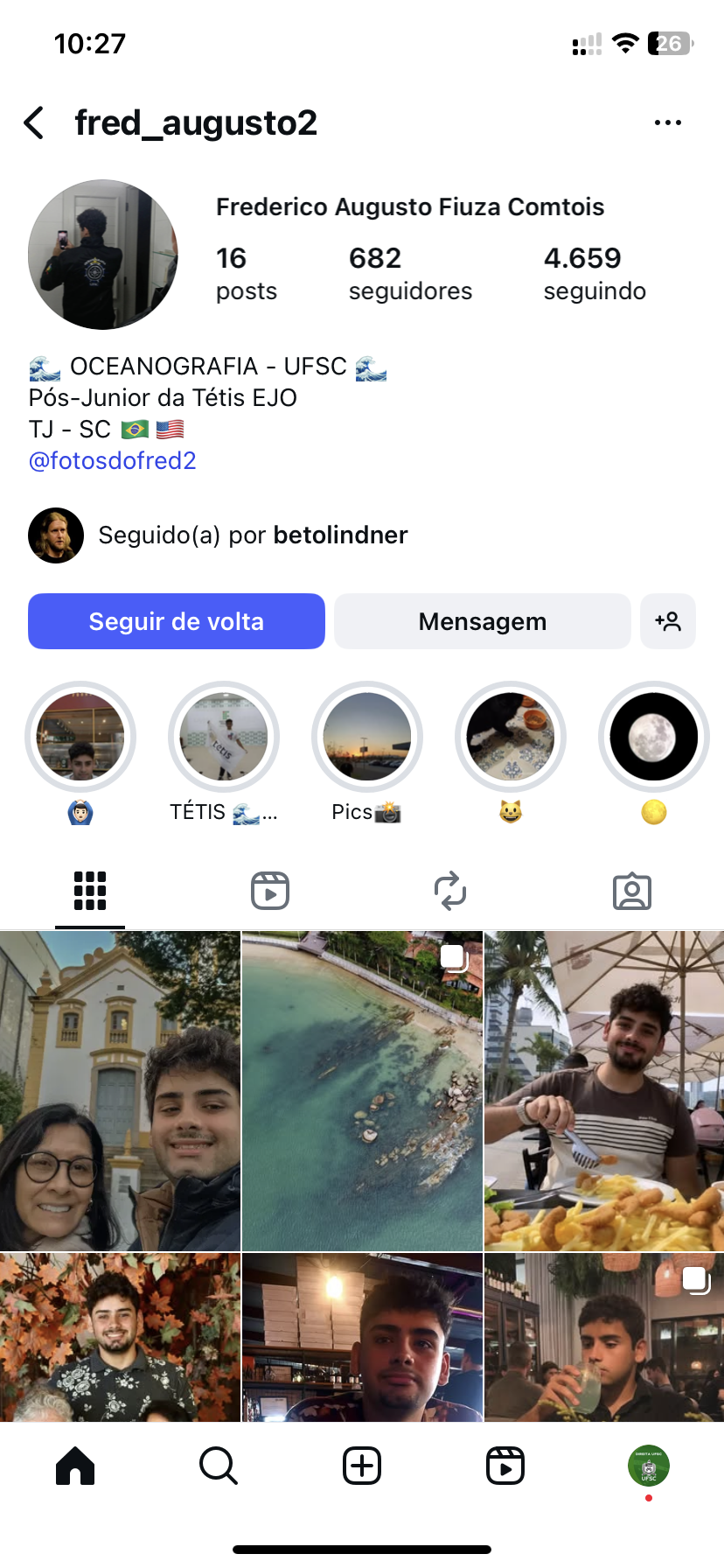Viewport: 724px width, 1568px height.
Task: View the 4.659 seguindo list
Action: 595,273
